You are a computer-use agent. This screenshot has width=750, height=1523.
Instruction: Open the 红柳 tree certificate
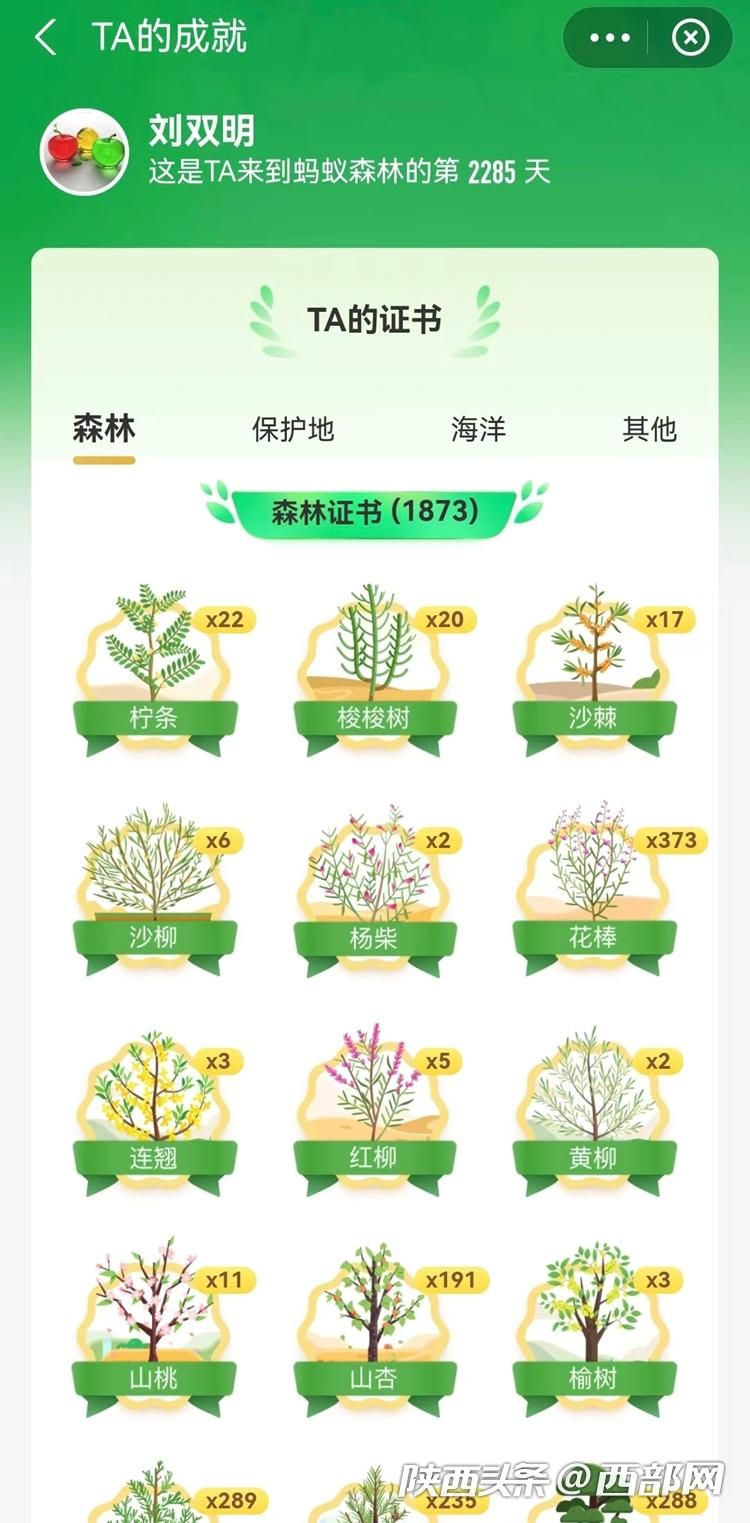[375, 1105]
